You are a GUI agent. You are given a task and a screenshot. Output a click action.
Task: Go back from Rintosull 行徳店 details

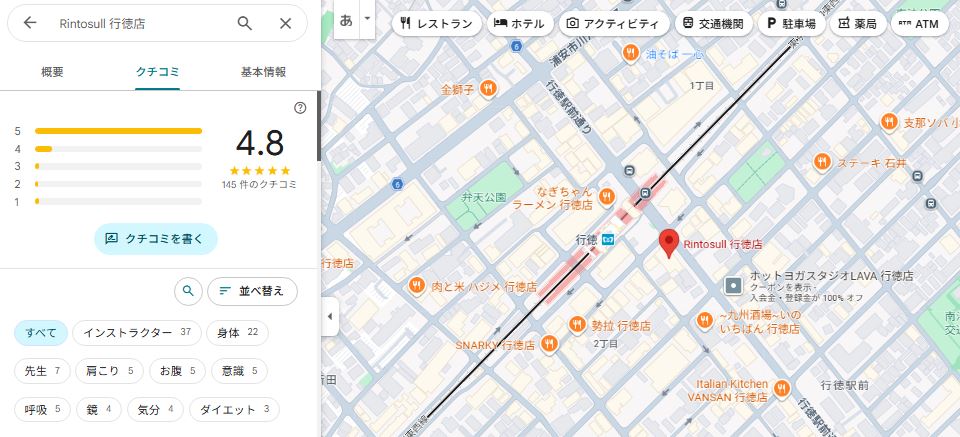[30, 23]
